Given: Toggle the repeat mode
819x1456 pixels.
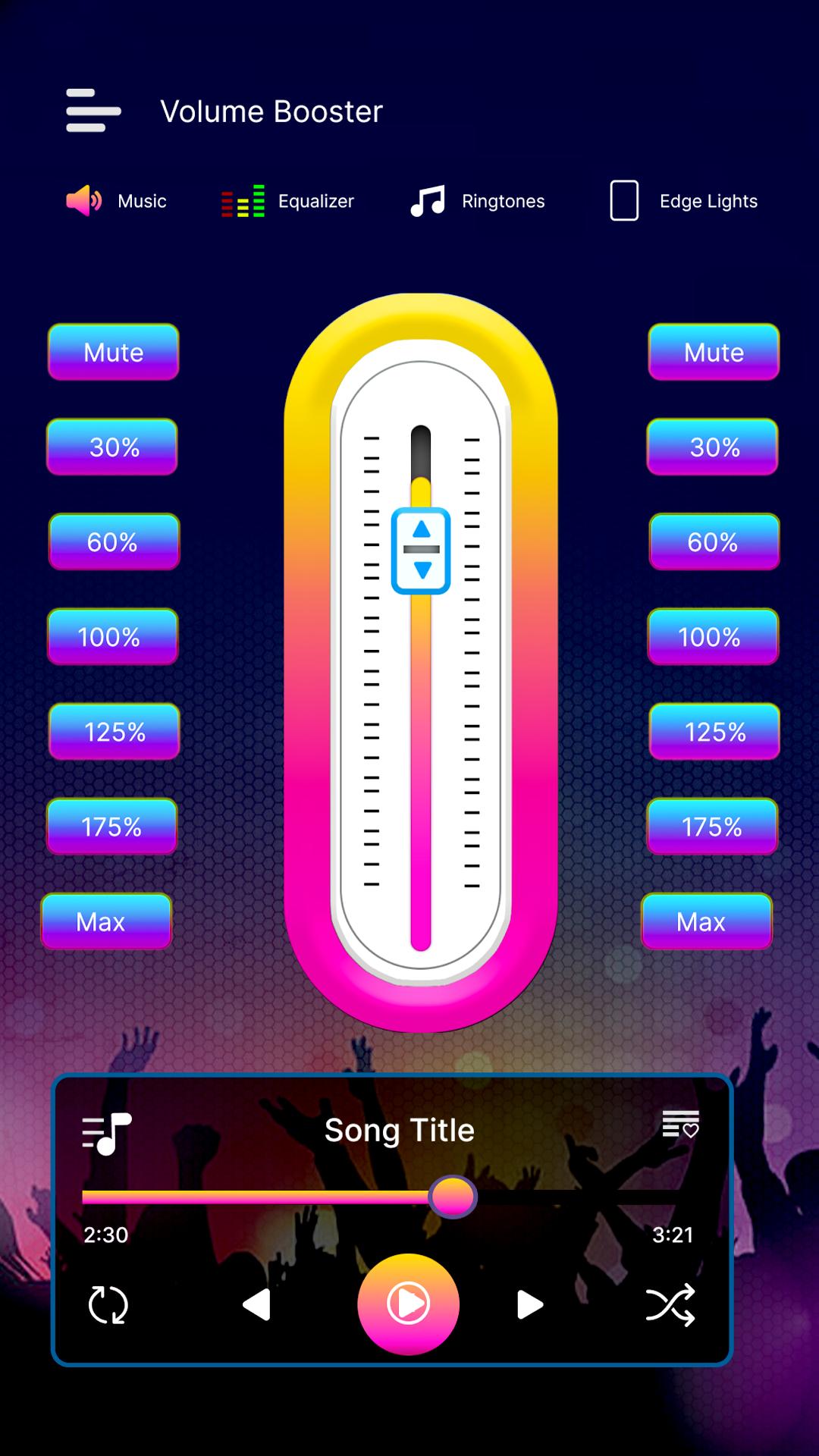Looking at the screenshot, I should [108, 1305].
